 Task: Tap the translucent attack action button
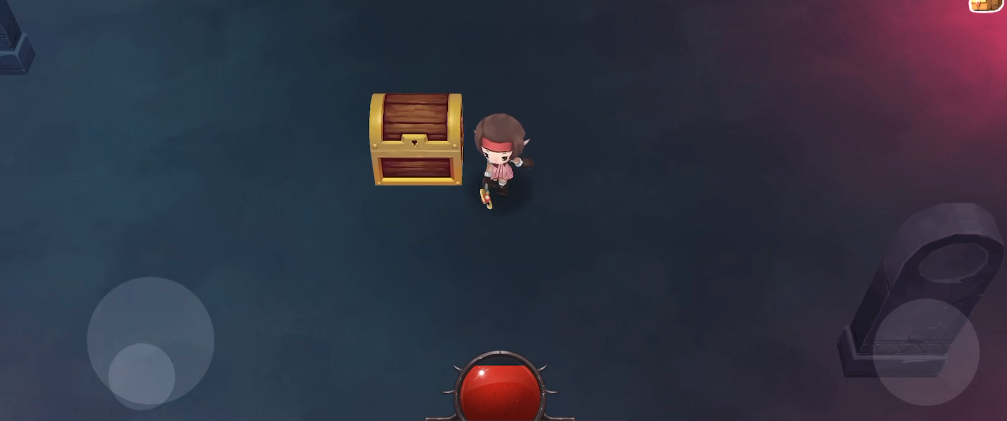pyautogui.click(x=926, y=352)
